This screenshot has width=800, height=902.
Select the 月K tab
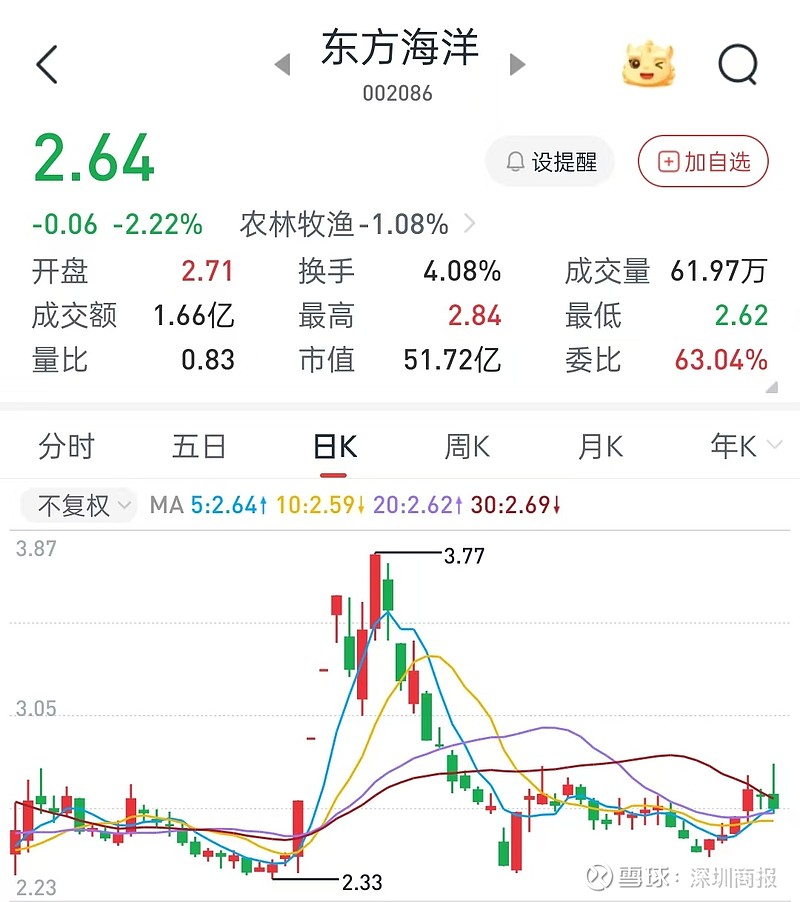click(x=598, y=447)
